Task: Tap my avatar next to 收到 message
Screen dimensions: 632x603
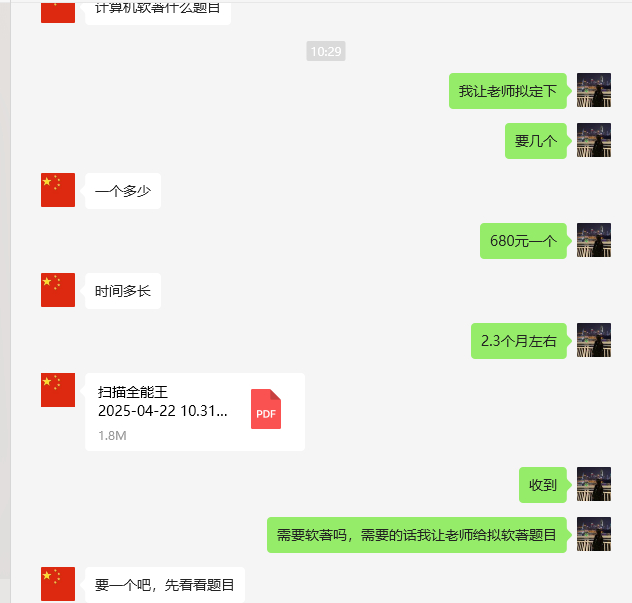Action: pos(594,484)
